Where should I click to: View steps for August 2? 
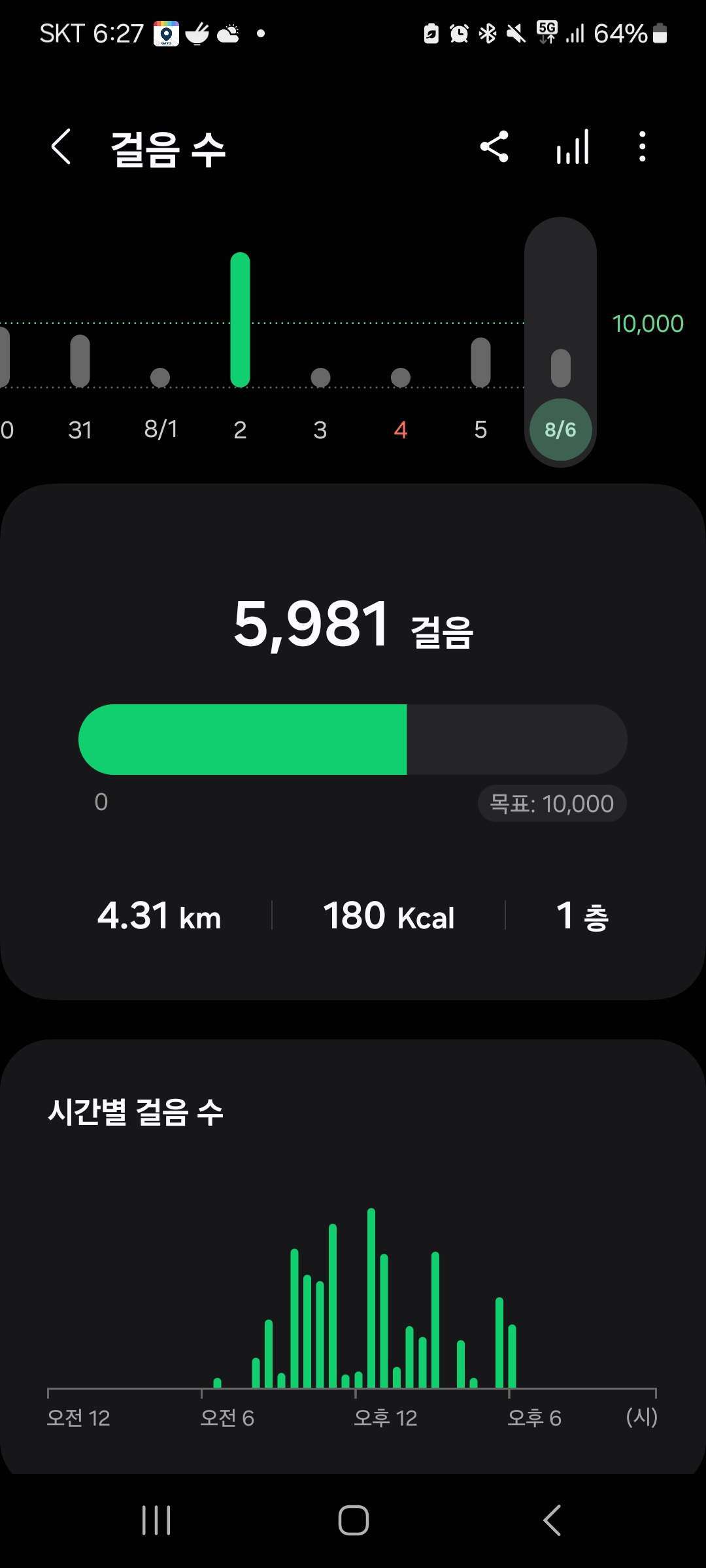240,327
